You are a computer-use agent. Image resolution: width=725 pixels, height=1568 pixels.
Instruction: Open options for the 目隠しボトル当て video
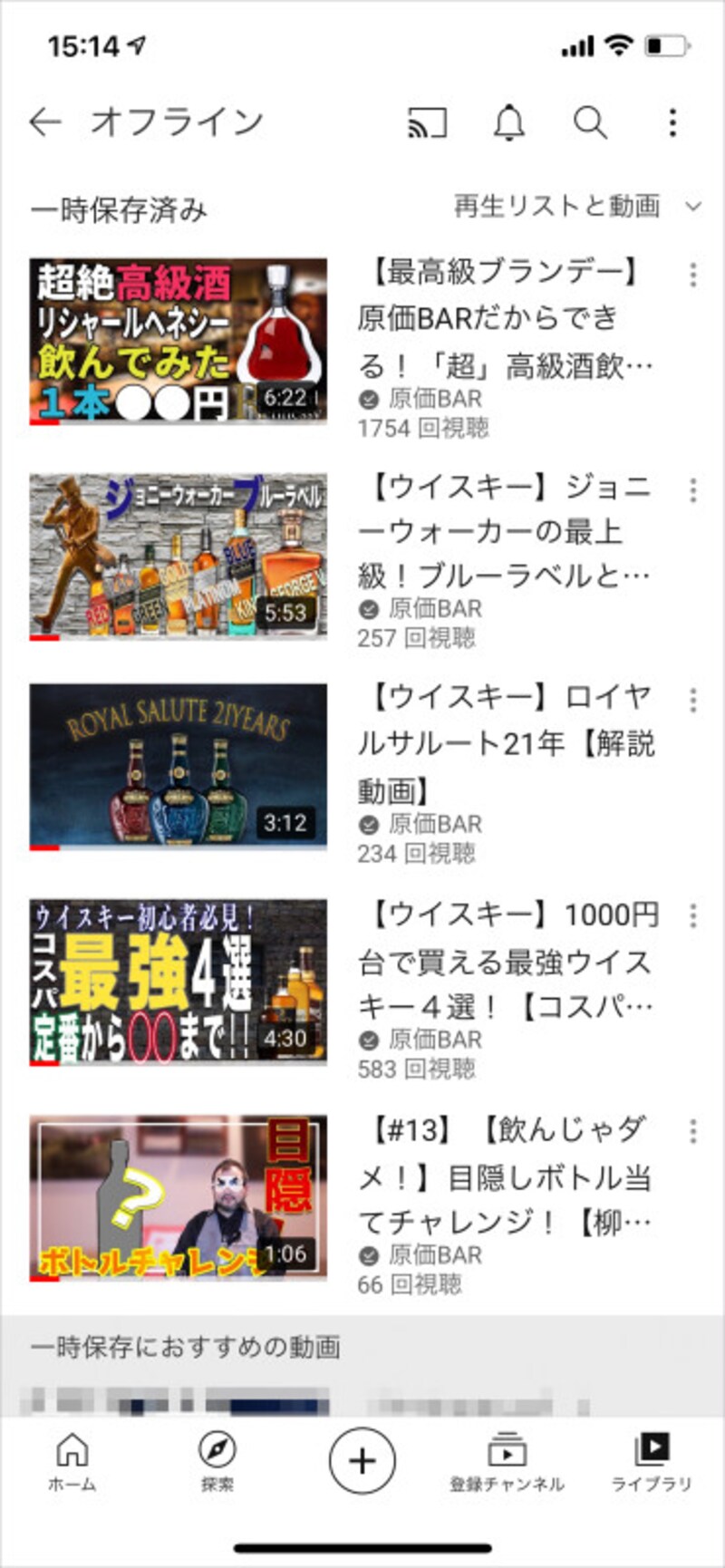pos(693,1131)
